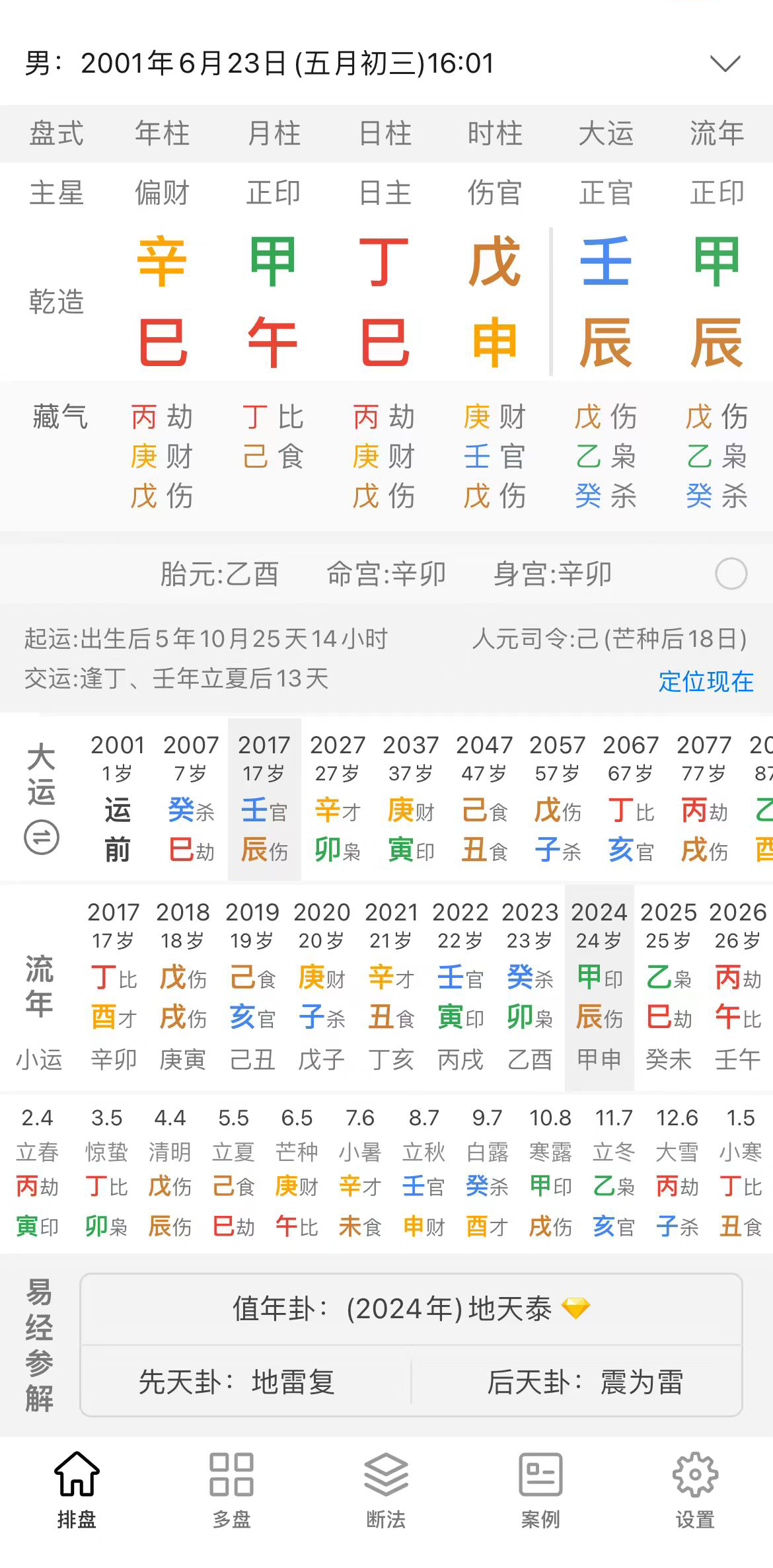Open the 值年卦 地天泰 premium row

[411, 1309]
